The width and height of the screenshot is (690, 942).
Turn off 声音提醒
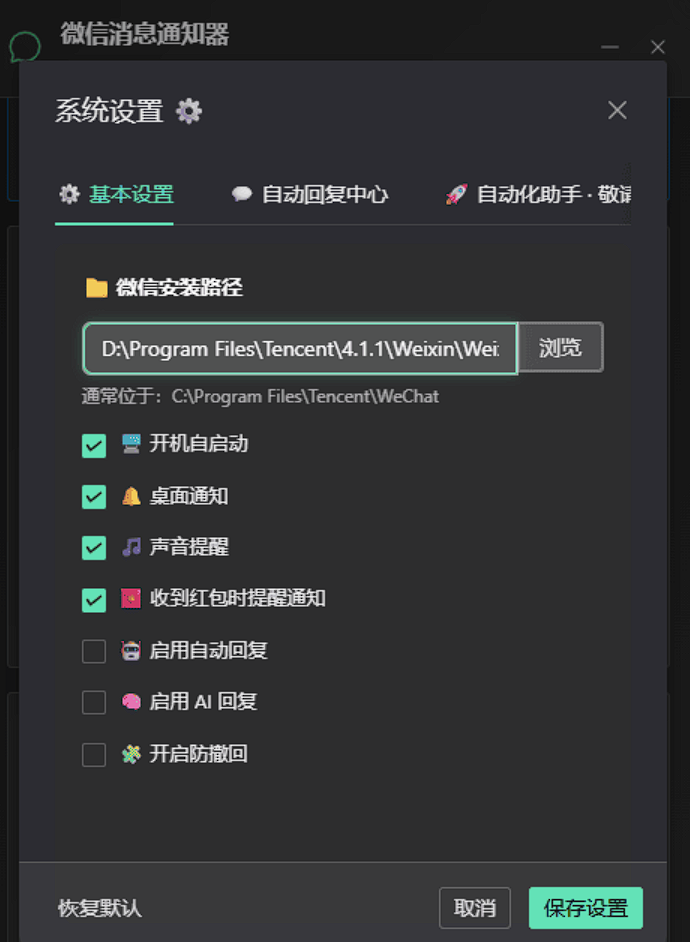tap(94, 547)
